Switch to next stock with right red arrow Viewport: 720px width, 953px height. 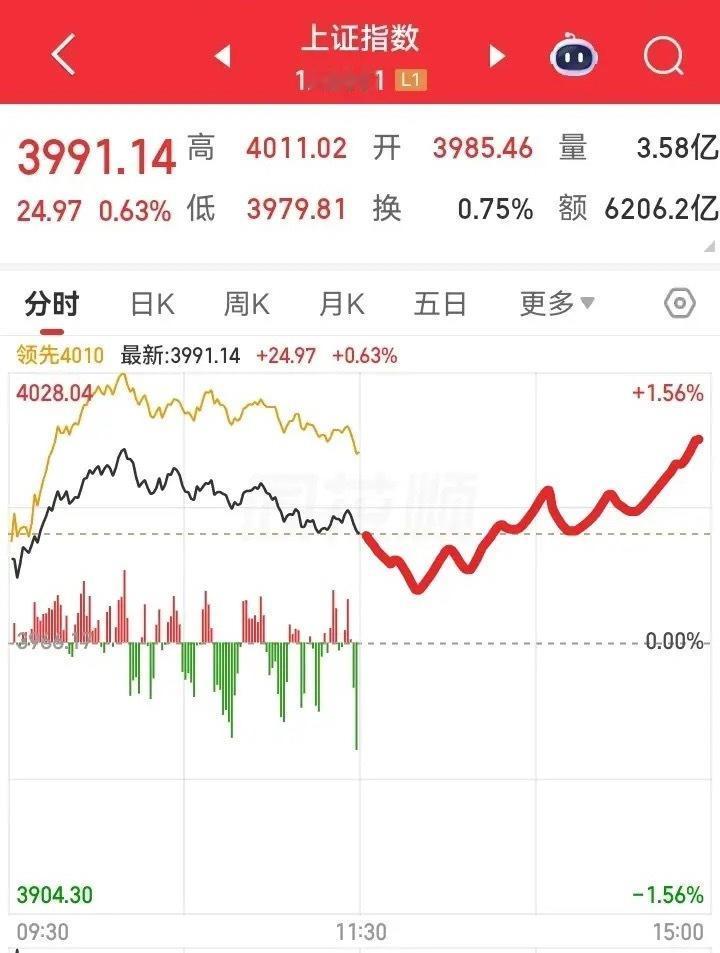(x=496, y=55)
